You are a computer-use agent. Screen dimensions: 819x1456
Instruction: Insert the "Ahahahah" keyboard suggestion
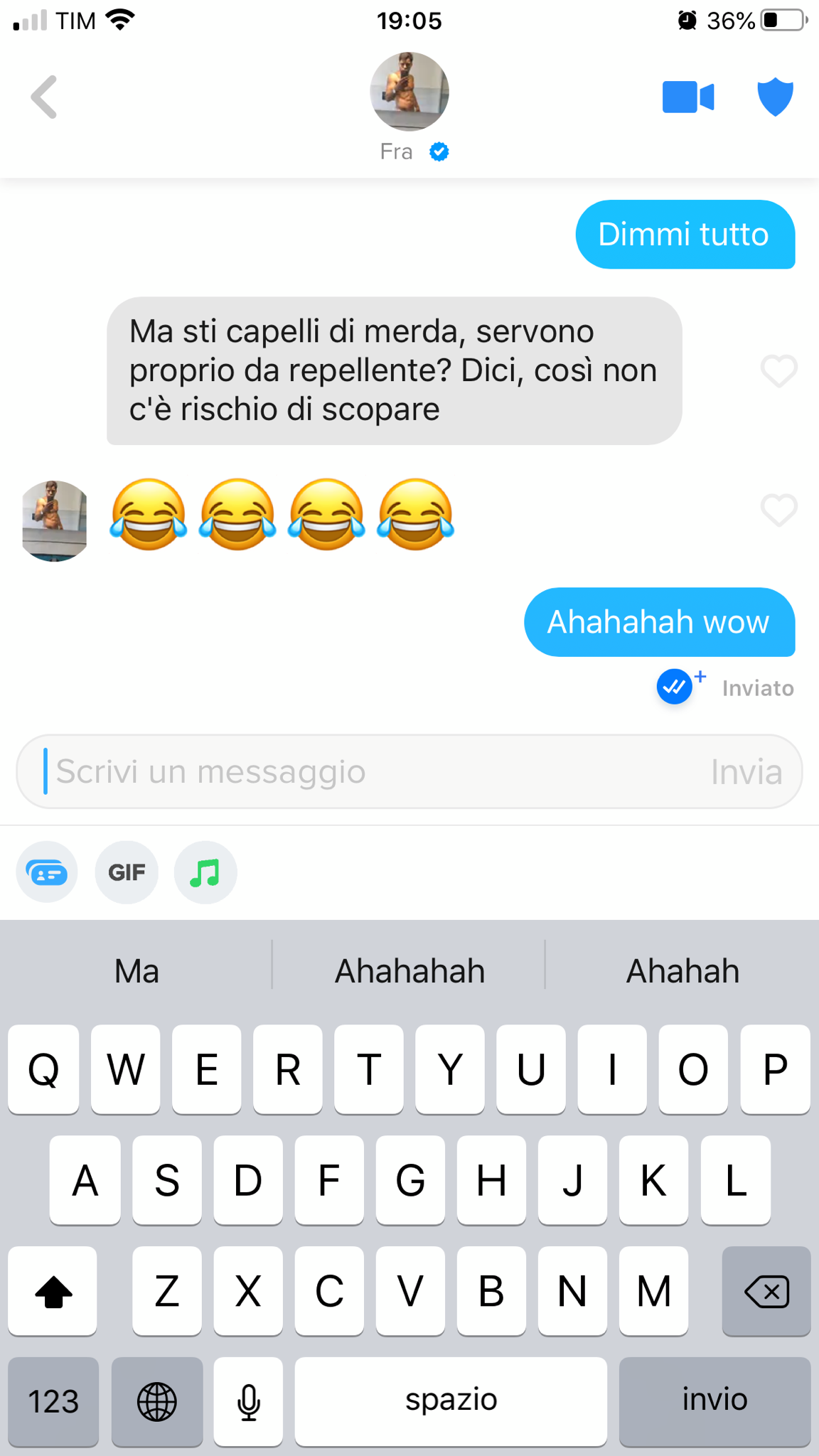(409, 971)
